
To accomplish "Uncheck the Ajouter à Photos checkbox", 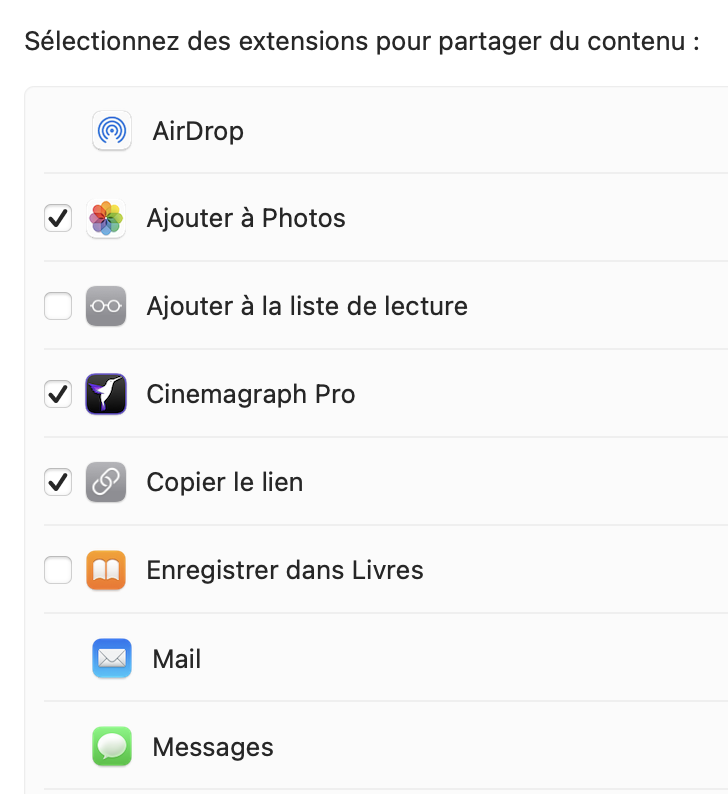I will (x=59, y=218).
